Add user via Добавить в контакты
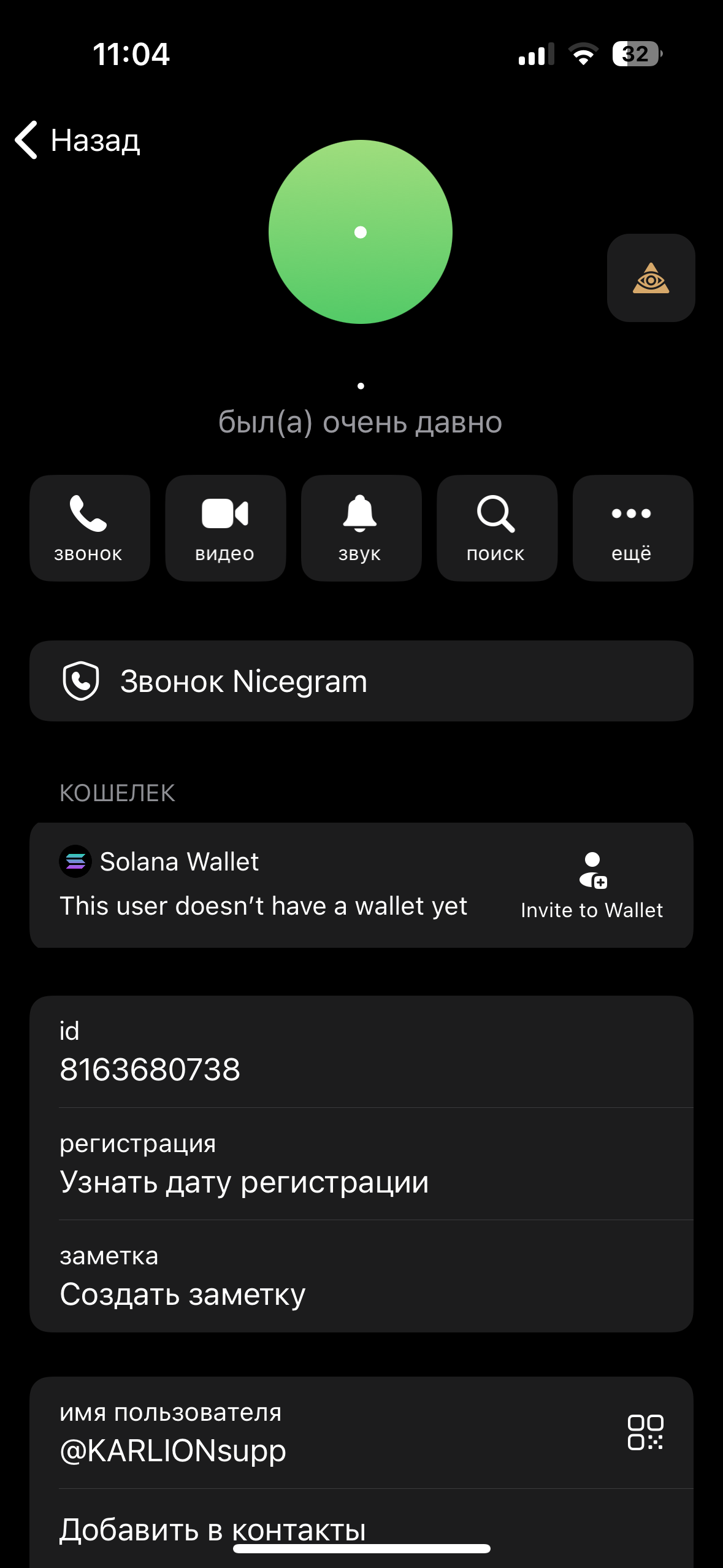 [212, 1528]
